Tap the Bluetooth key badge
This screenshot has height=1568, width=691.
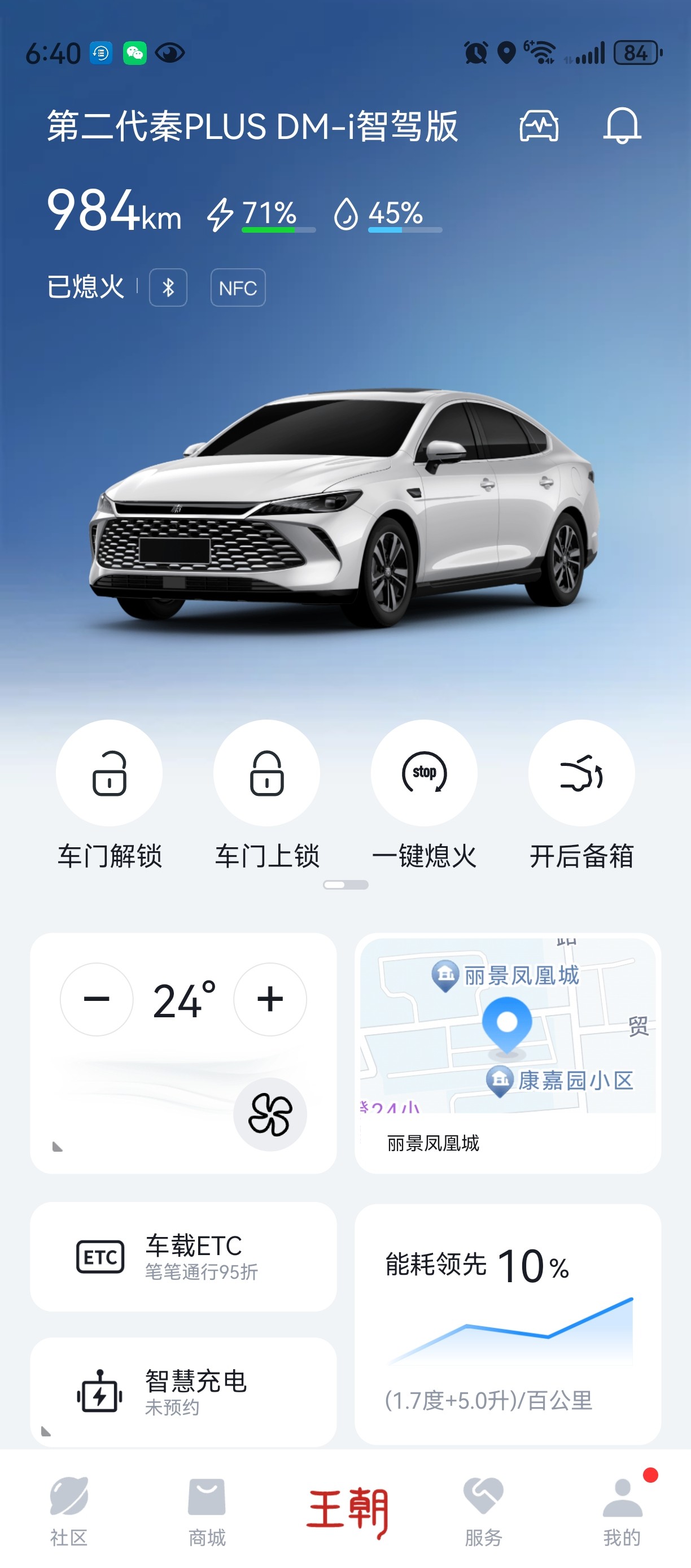click(168, 288)
